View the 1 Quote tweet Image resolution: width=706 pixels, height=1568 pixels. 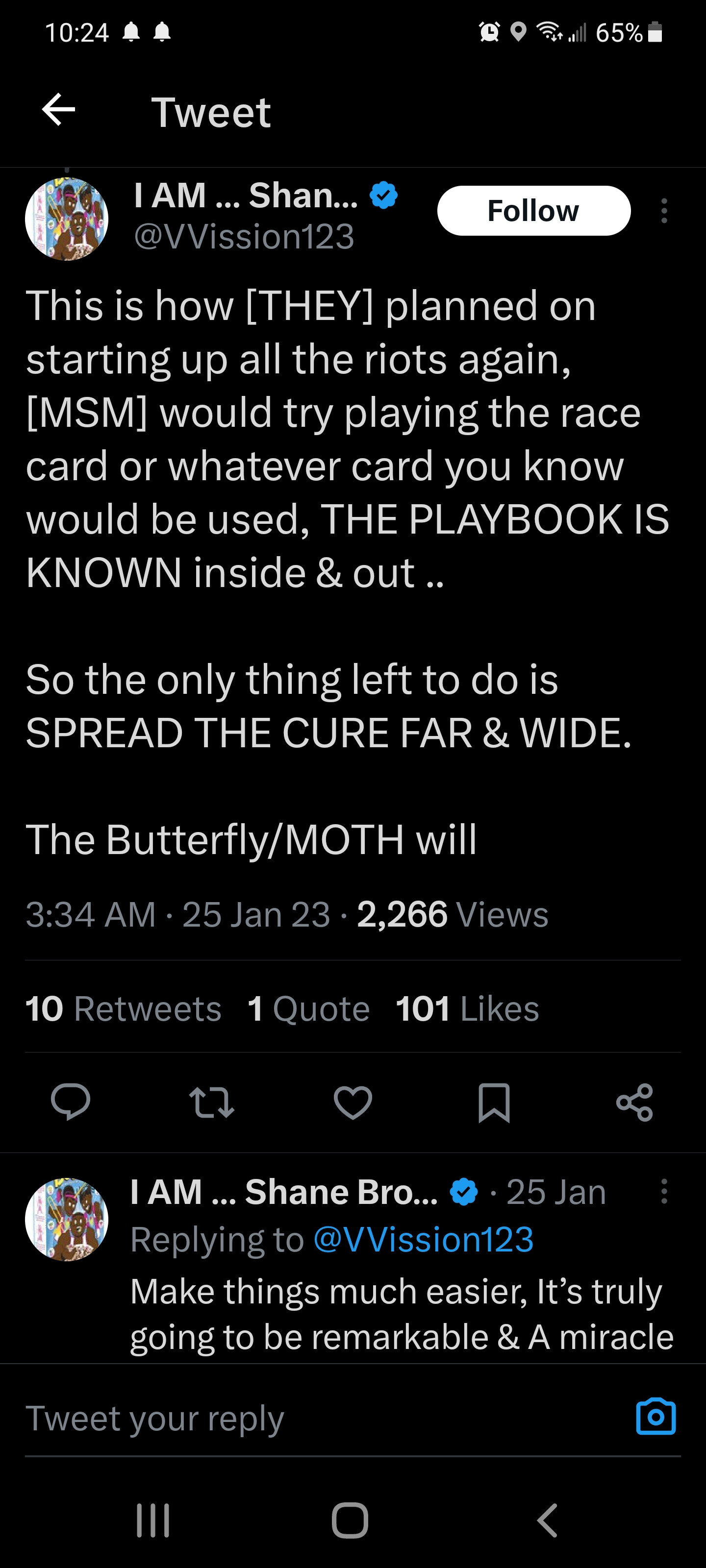[309, 1008]
